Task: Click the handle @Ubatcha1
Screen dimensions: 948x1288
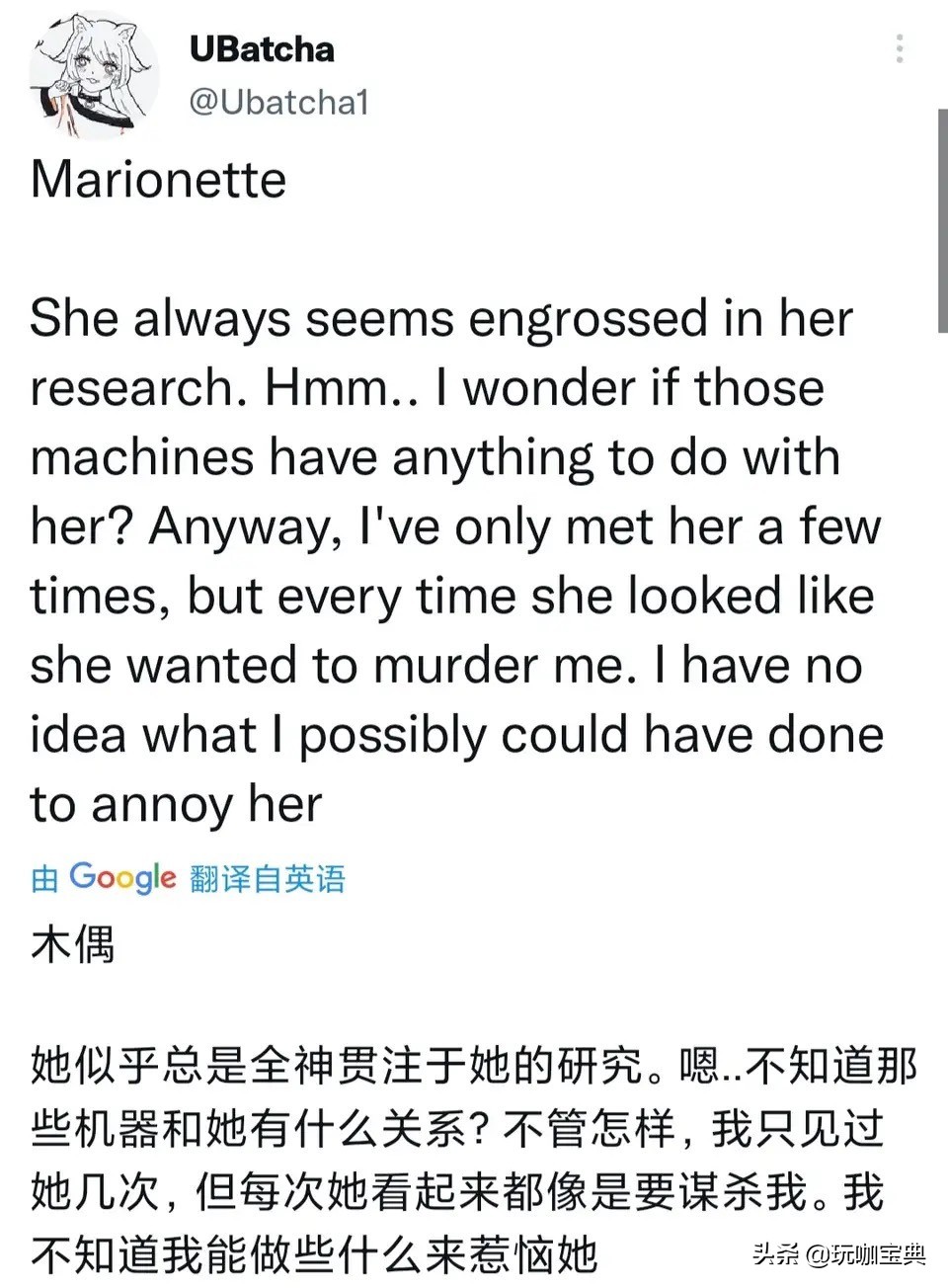Action: 279,101
